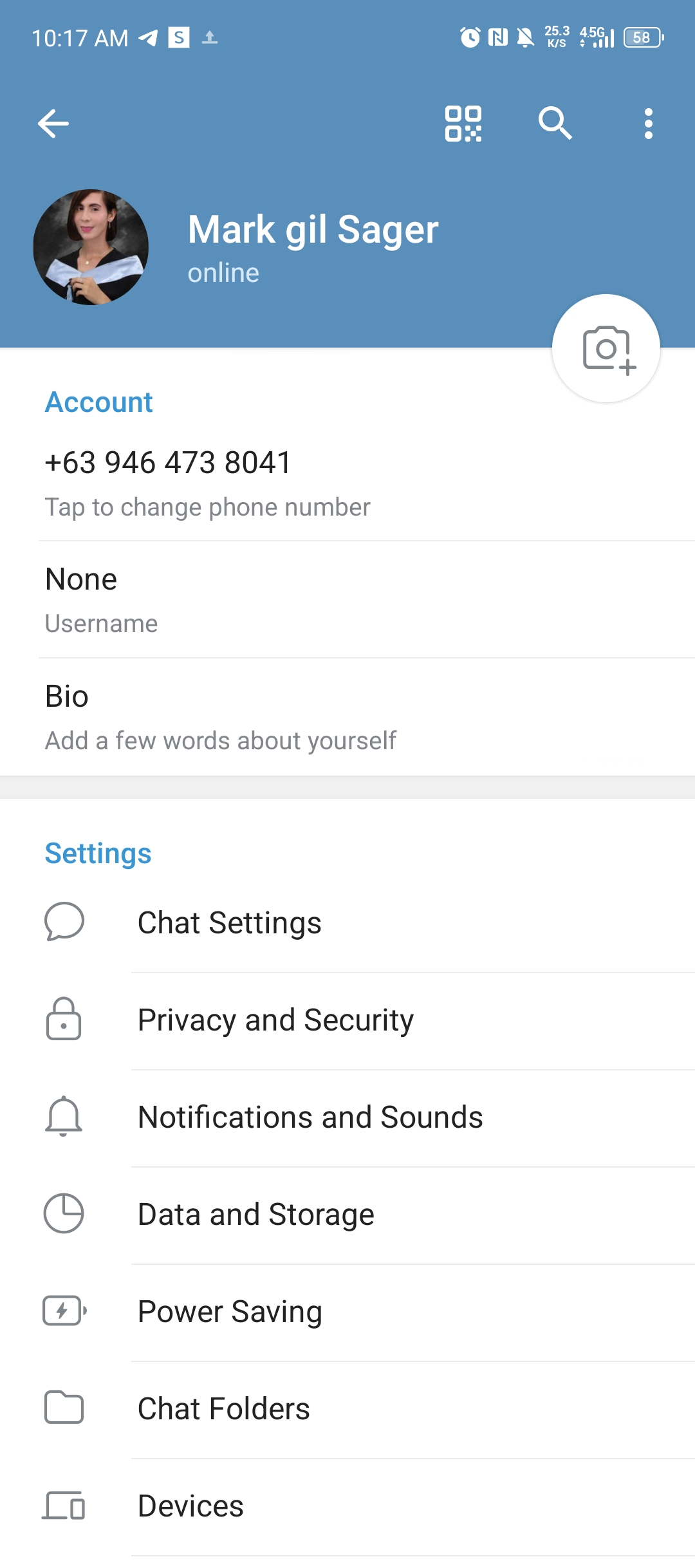The width and height of the screenshot is (695, 1568).
Task: Go back using the arrow icon
Action: (53, 124)
